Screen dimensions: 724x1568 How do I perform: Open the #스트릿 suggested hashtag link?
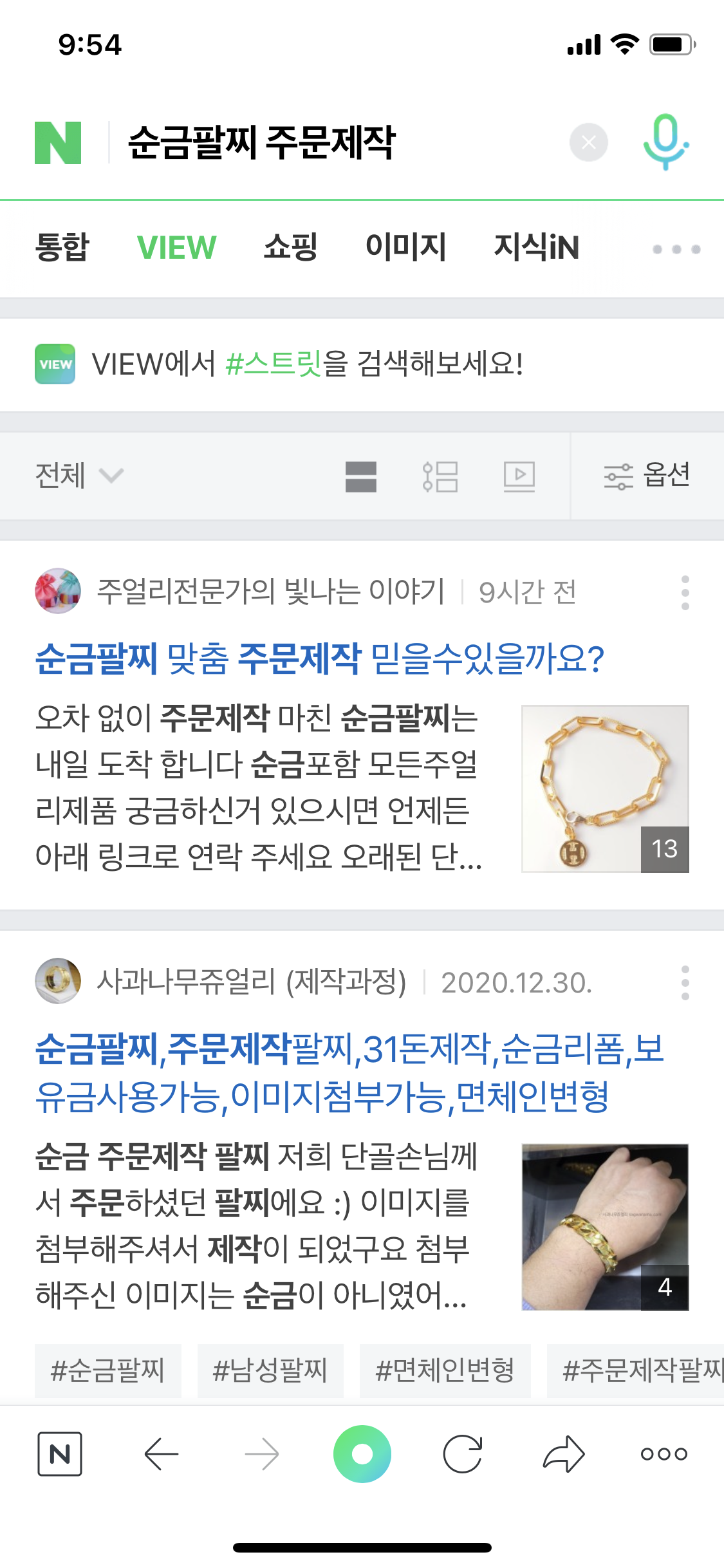pyautogui.click(x=274, y=364)
